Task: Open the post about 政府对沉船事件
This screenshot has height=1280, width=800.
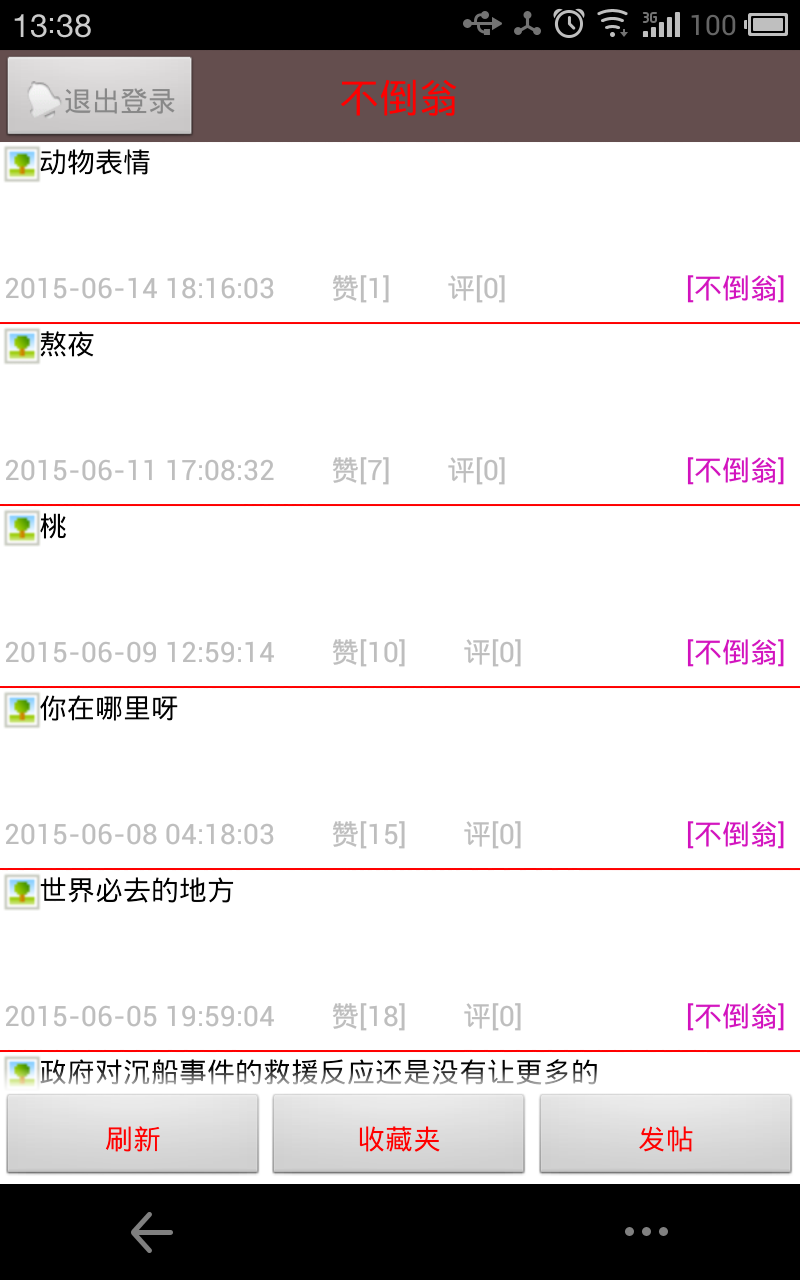Action: click(x=400, y=1070)
